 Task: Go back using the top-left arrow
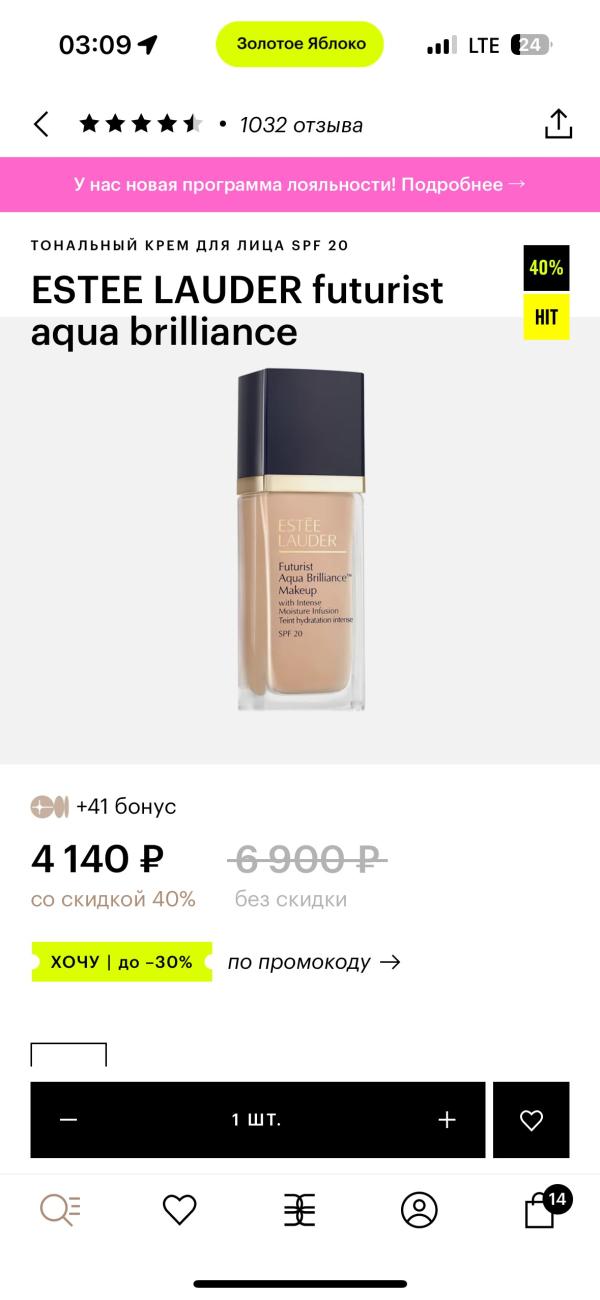pos(41,124)
